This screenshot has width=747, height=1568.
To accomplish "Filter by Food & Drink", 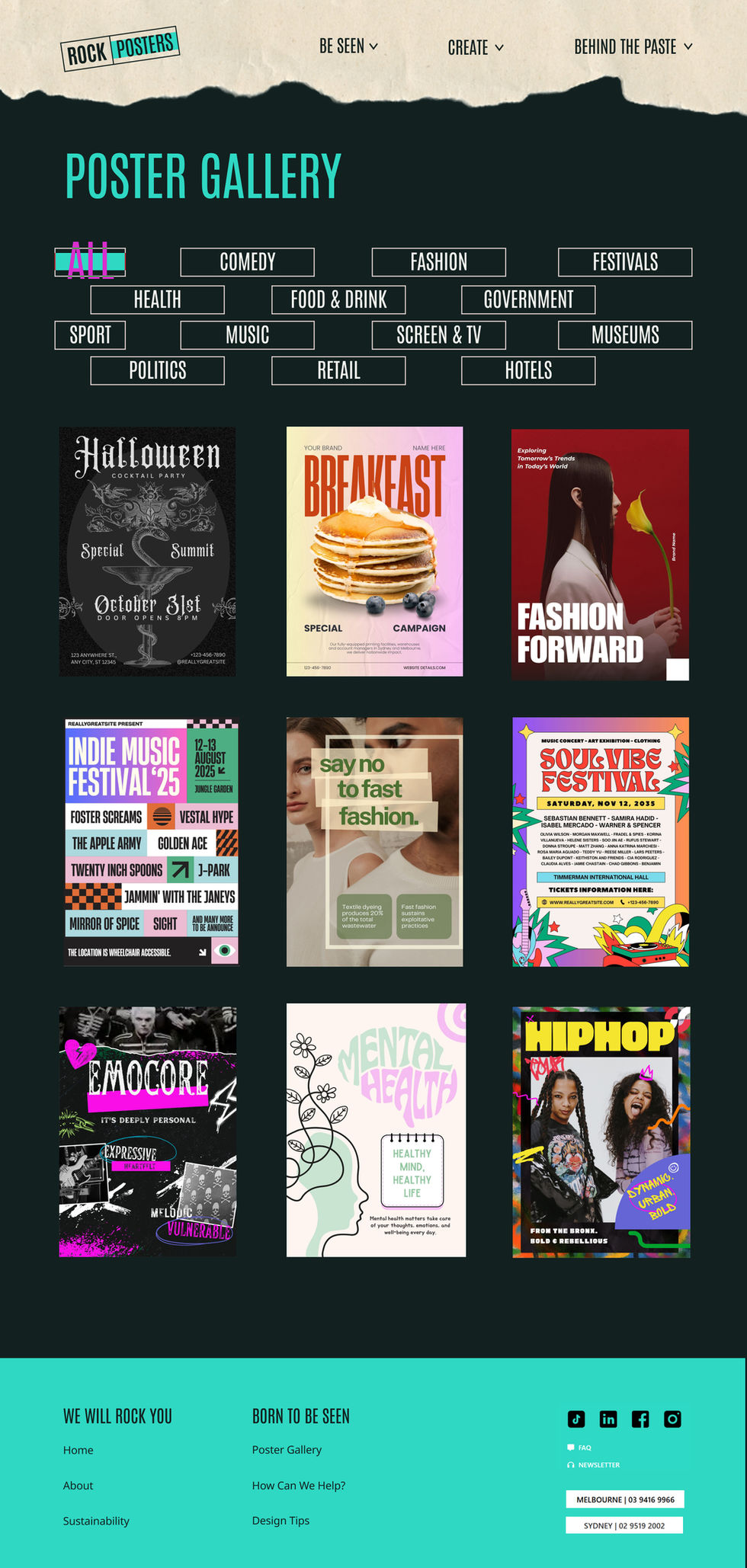I will tap(338, 299).
